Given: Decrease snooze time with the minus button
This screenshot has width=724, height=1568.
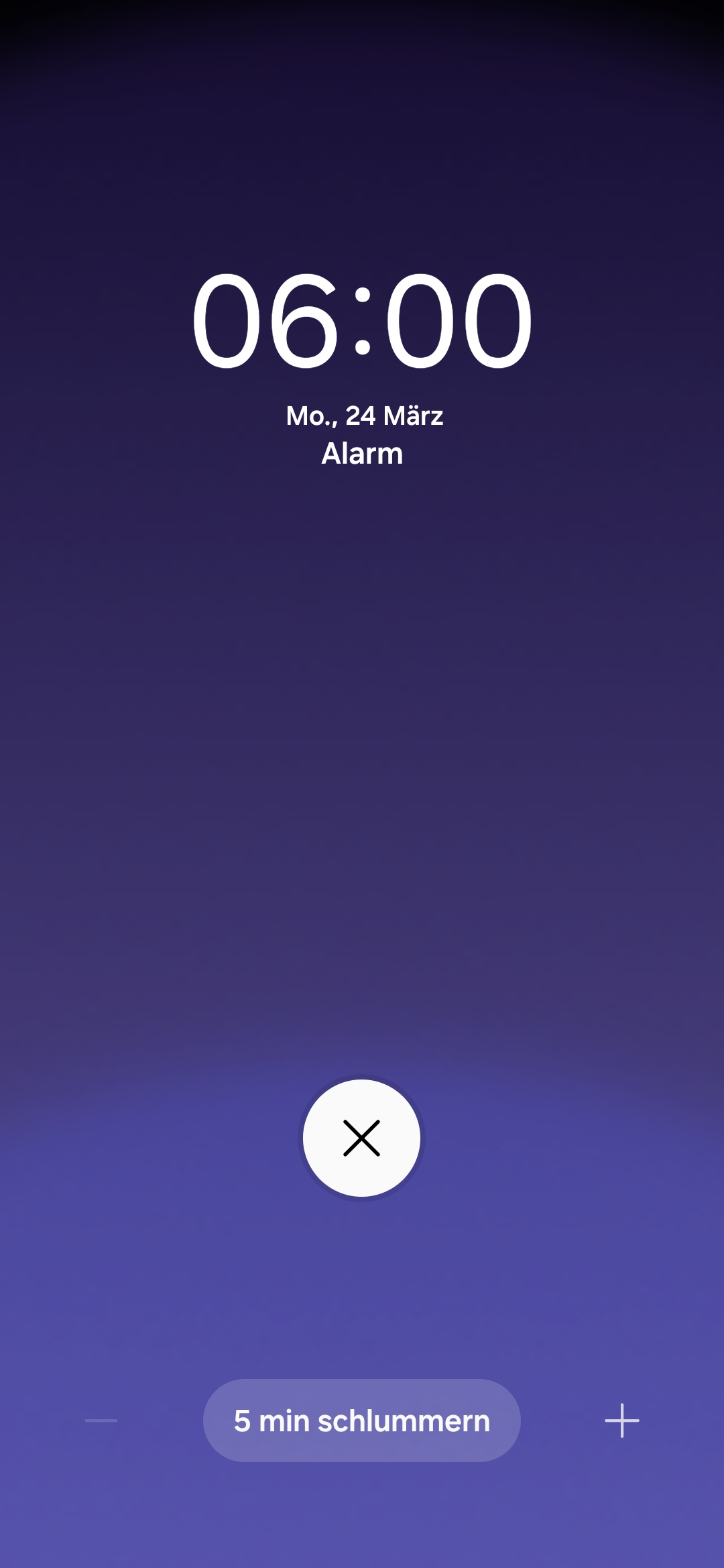Looking at the screenshot, I should [x=101, y=1421].
